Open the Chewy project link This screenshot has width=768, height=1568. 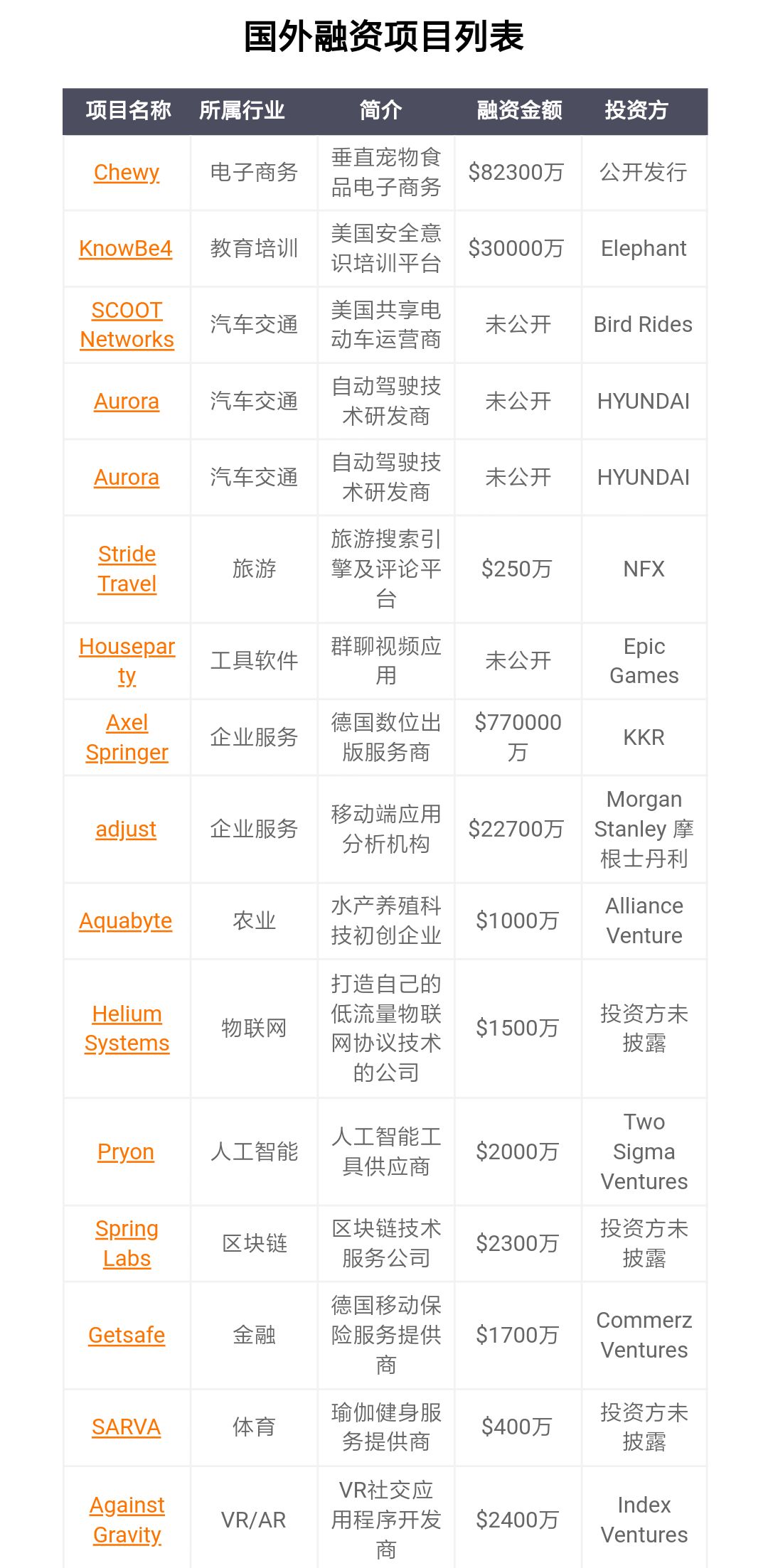(x=127, y=172)
